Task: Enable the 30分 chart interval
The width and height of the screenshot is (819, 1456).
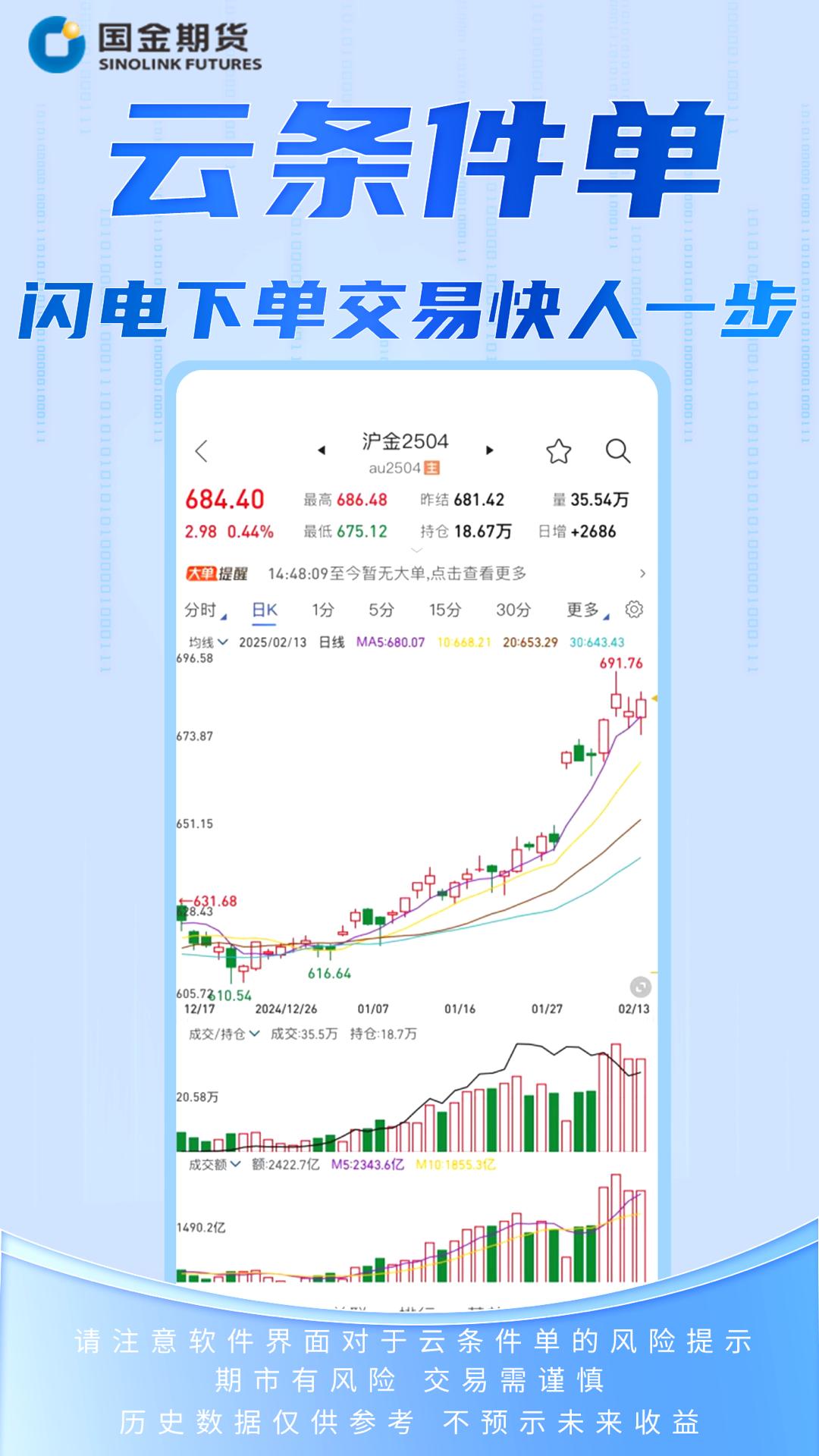Action: pyautogui.click(x=513, y=609)
